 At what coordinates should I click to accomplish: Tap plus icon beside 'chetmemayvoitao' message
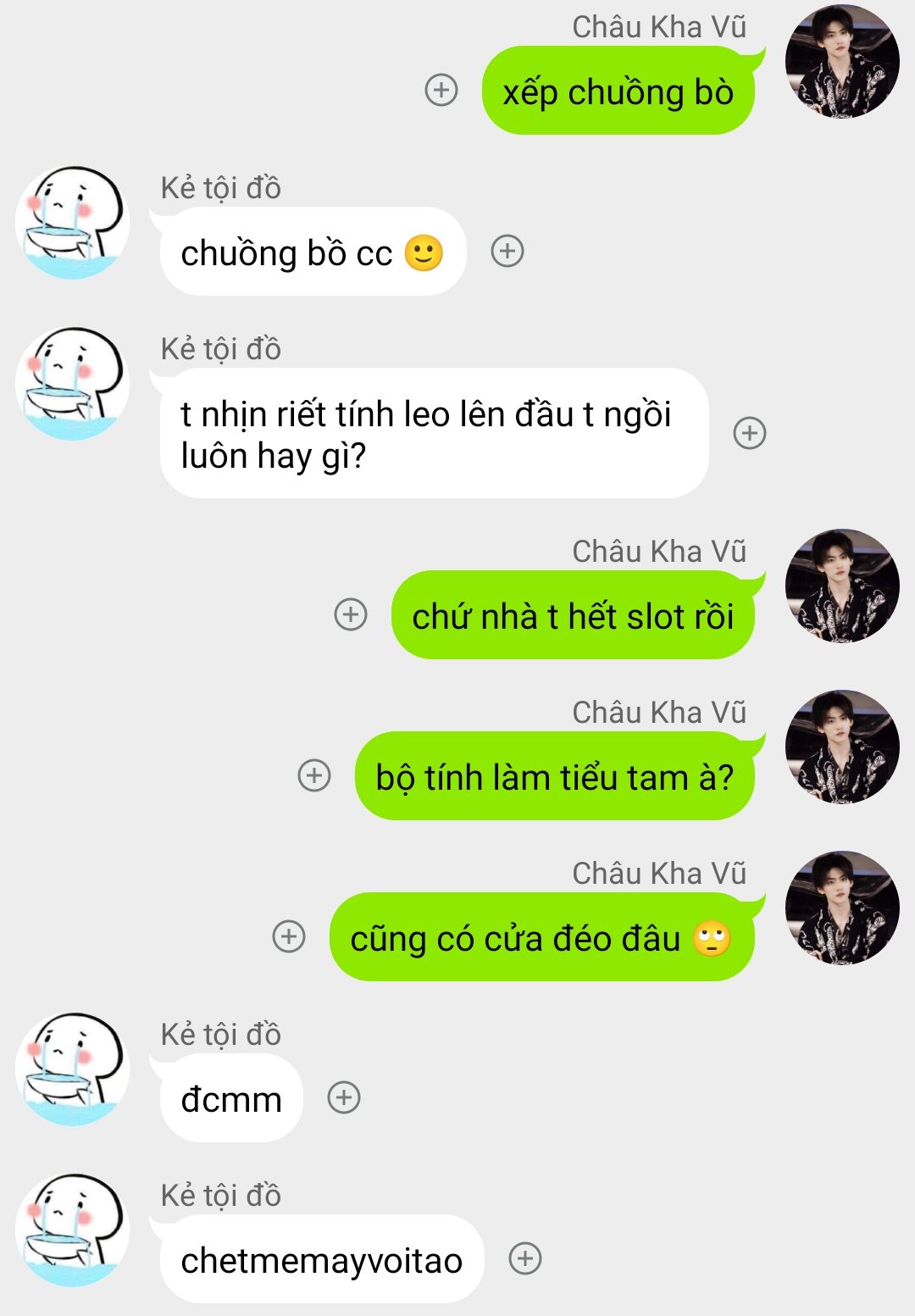(525, 1258)
